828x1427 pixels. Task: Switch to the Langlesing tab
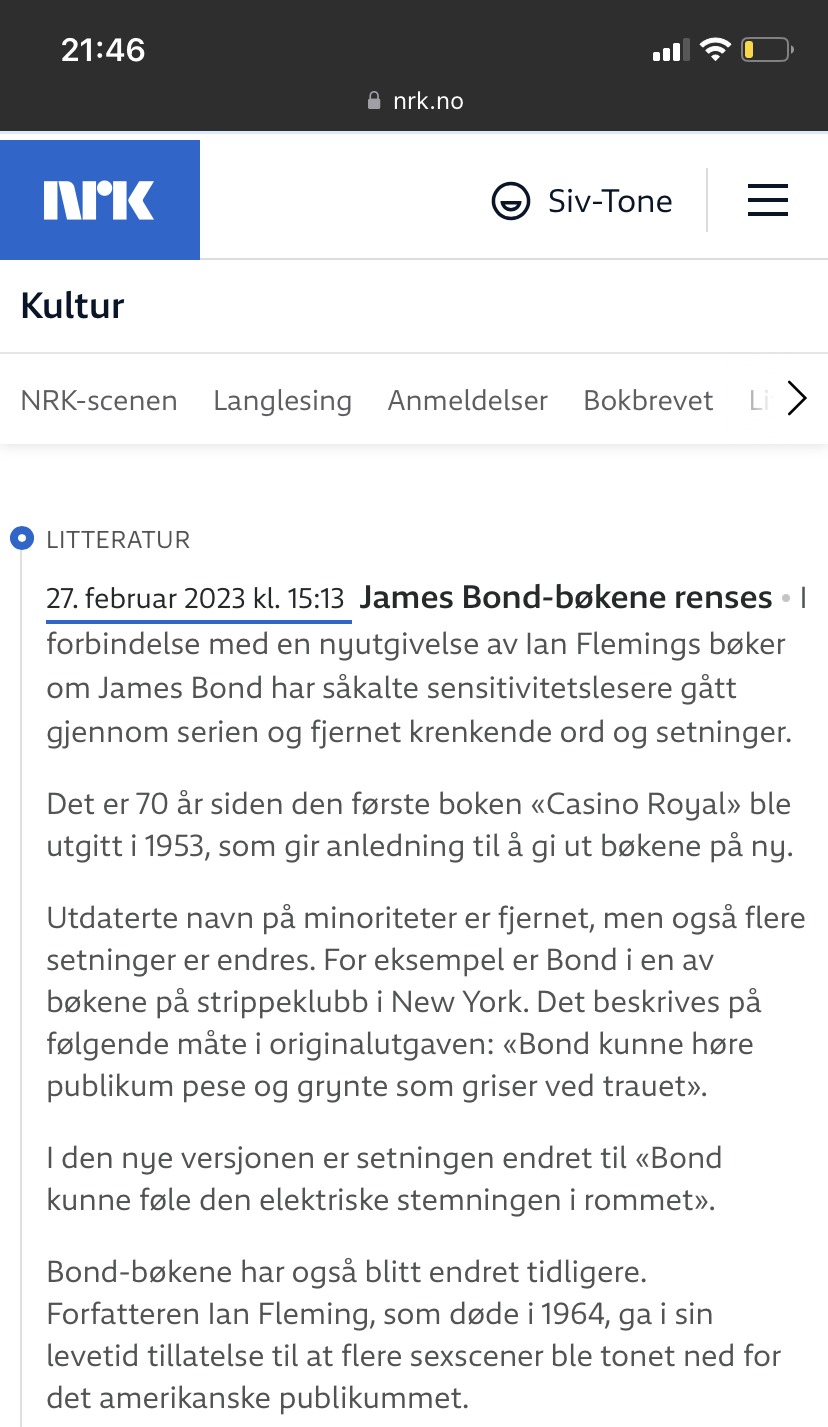(282, 401)
